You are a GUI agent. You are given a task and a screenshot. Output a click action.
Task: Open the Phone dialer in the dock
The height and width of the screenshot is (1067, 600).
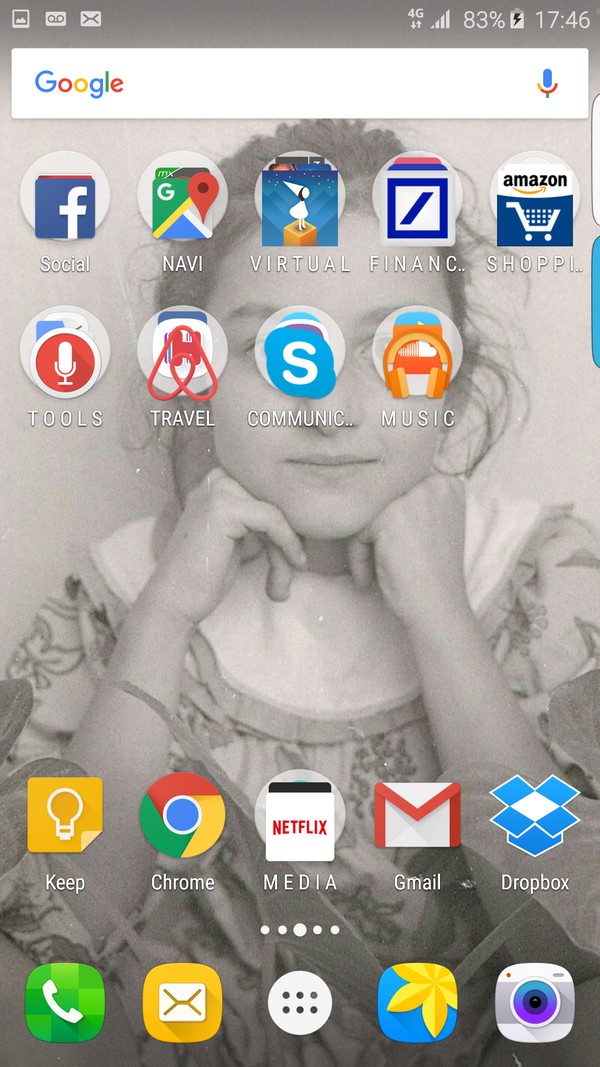tap(65, 1003)
